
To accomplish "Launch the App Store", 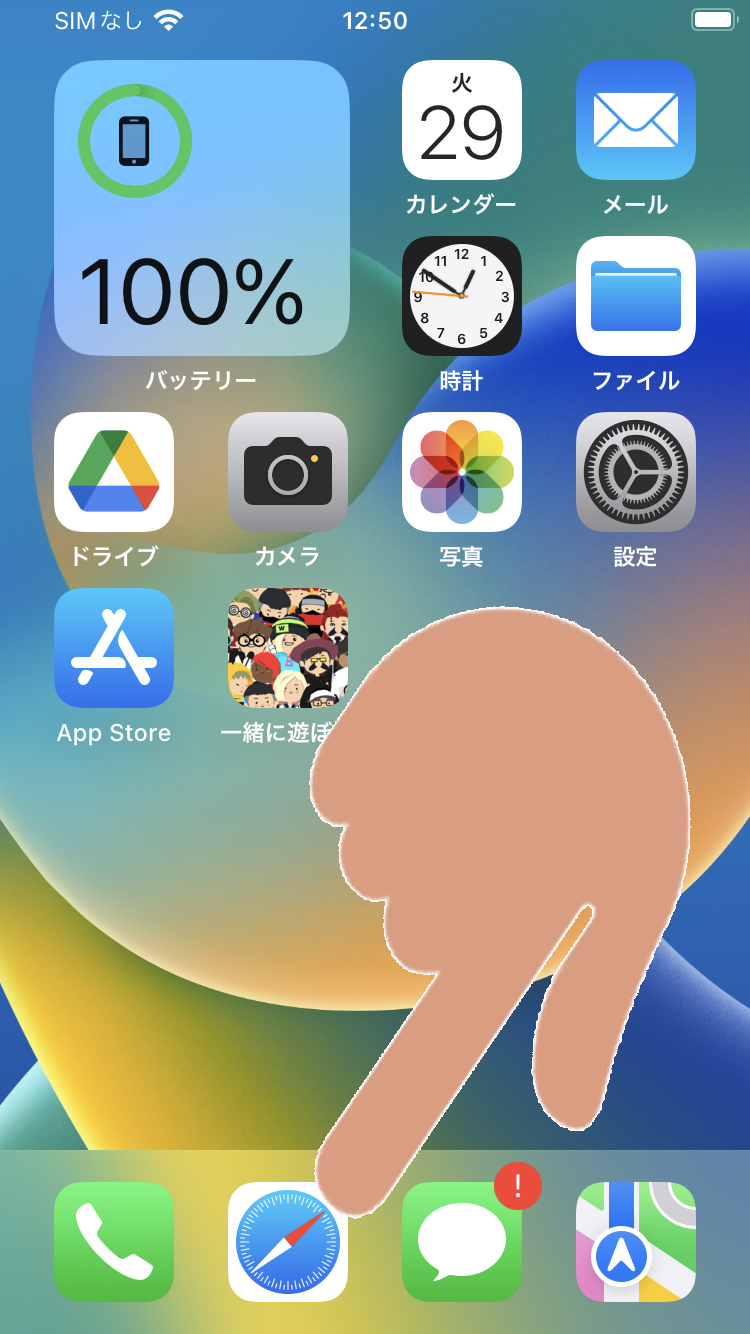I will (114, 648).
